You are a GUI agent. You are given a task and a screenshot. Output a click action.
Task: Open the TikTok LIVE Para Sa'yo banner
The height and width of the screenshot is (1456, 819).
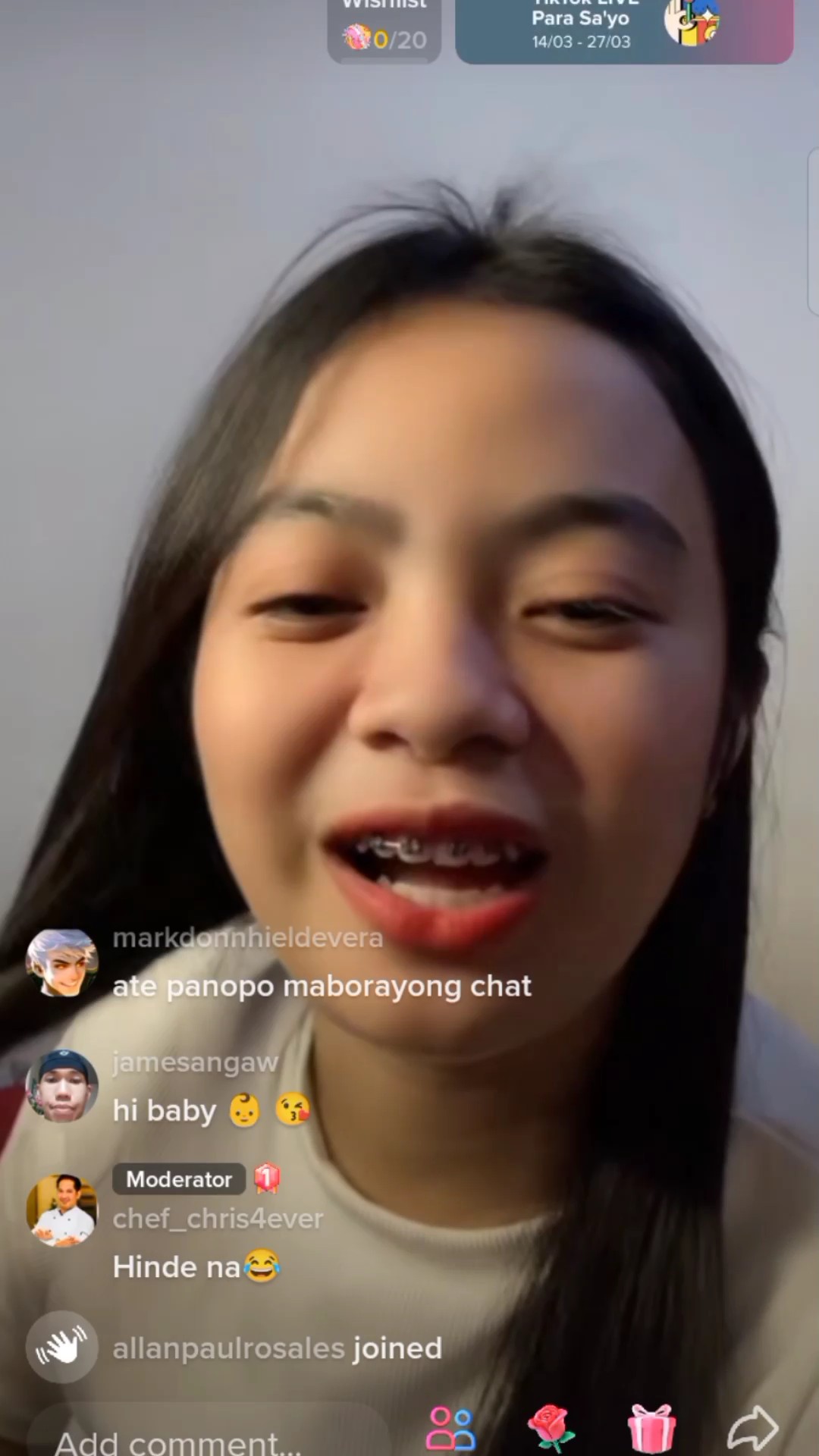(624, 30)
